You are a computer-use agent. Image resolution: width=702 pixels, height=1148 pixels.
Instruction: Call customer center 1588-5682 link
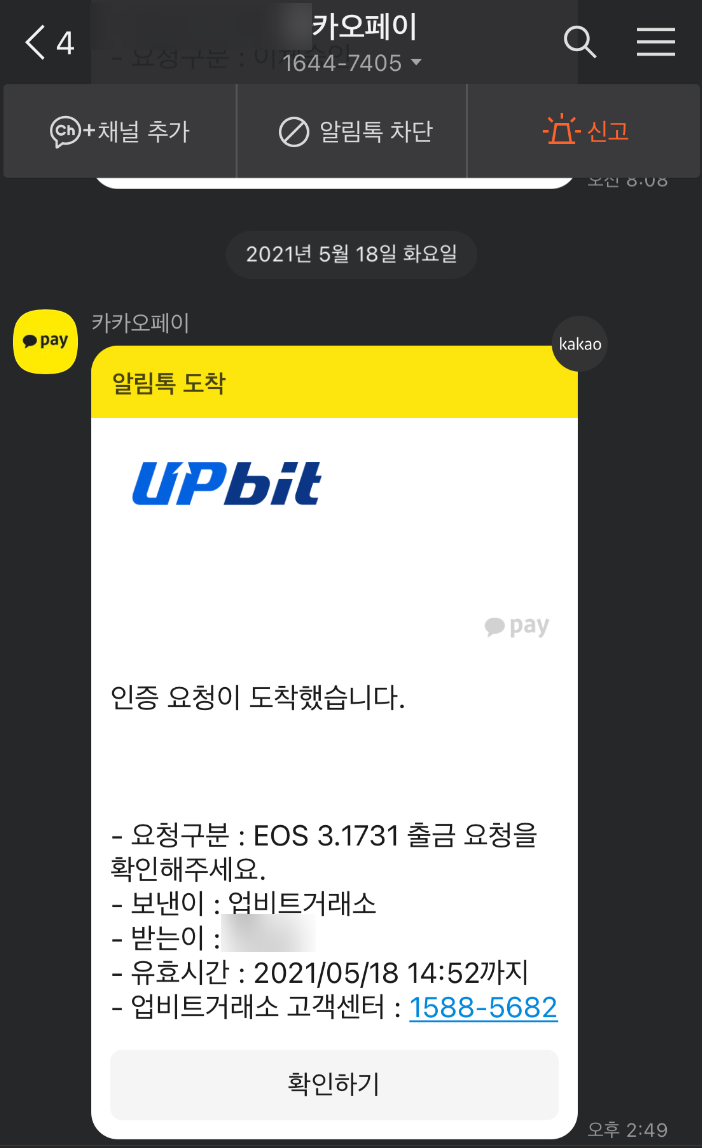click(483, 1008)
